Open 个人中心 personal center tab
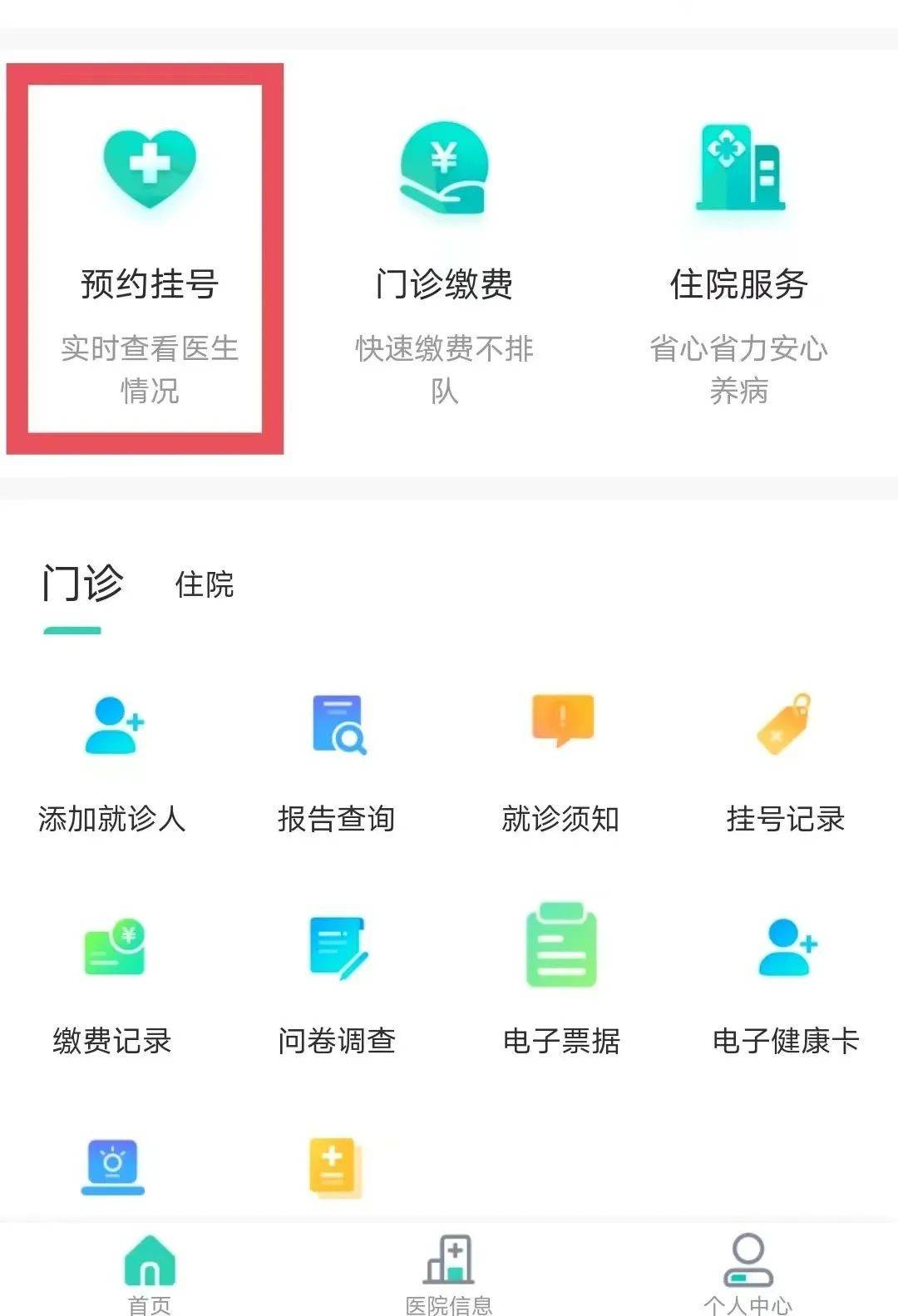Image resolution: width=898 pixels, height=1316 pixels. 748,1272
